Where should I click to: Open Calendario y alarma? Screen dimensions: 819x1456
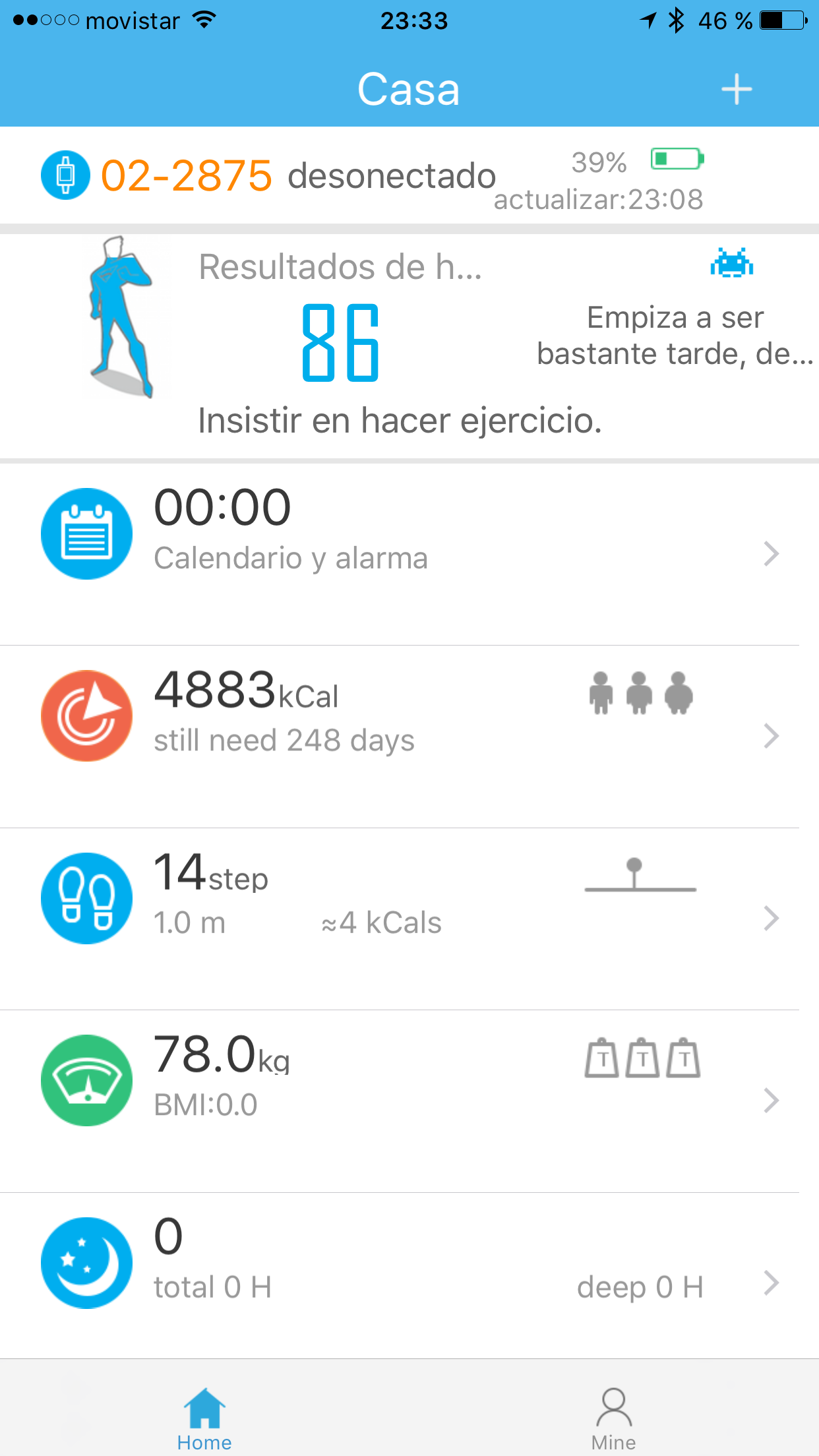[409, 554]
